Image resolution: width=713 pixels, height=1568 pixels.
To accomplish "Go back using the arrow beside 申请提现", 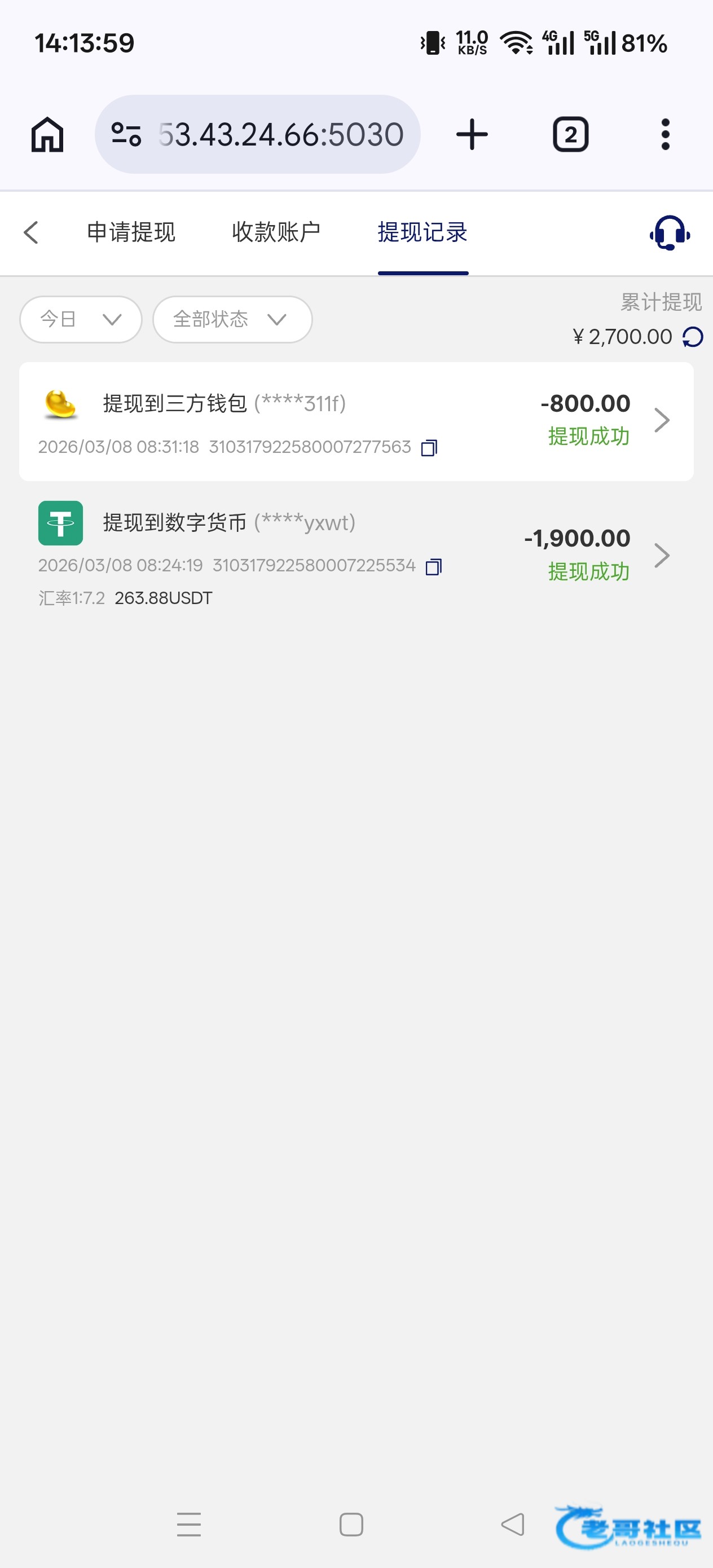I will click(31, 232).
